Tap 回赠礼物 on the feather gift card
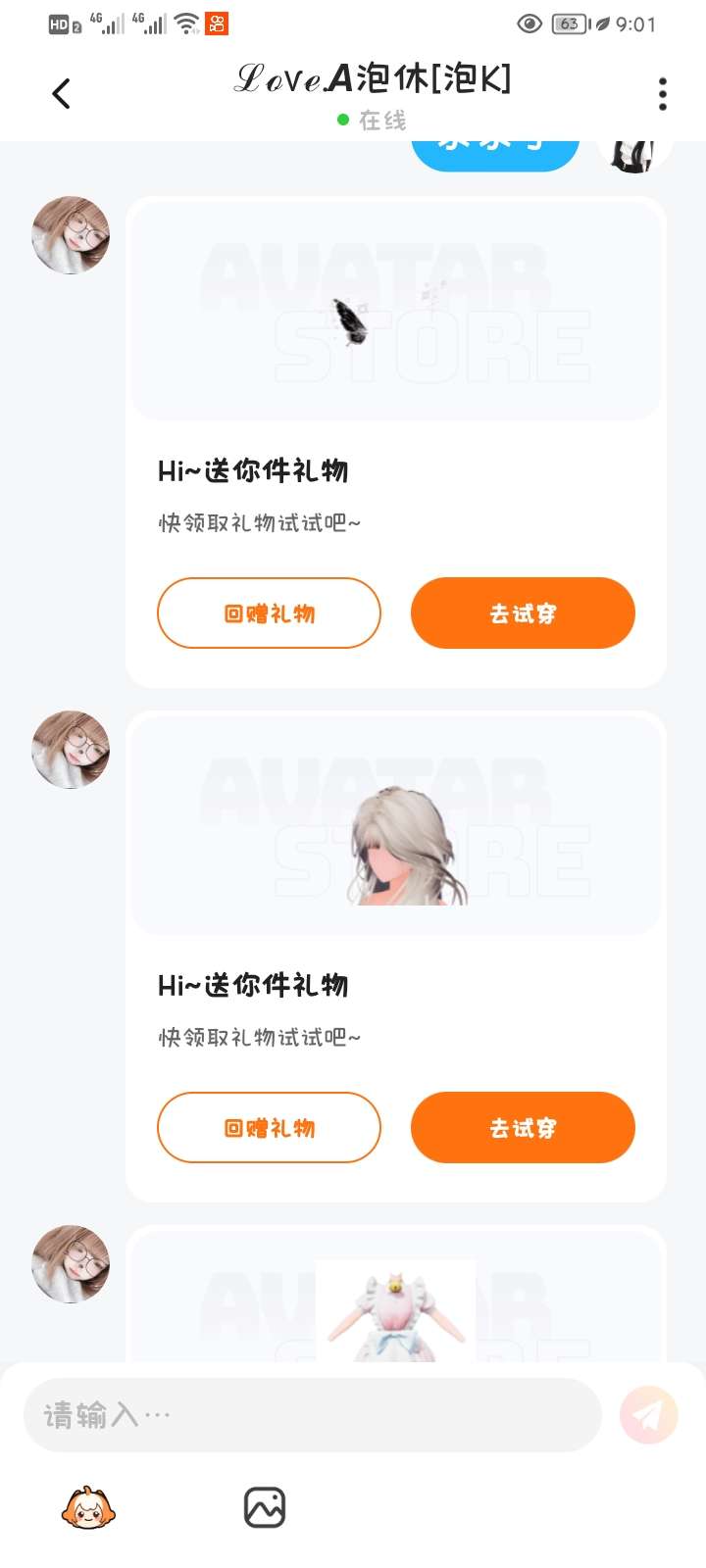This screenshot has height=1568, width=706. (x=269, y=613)
